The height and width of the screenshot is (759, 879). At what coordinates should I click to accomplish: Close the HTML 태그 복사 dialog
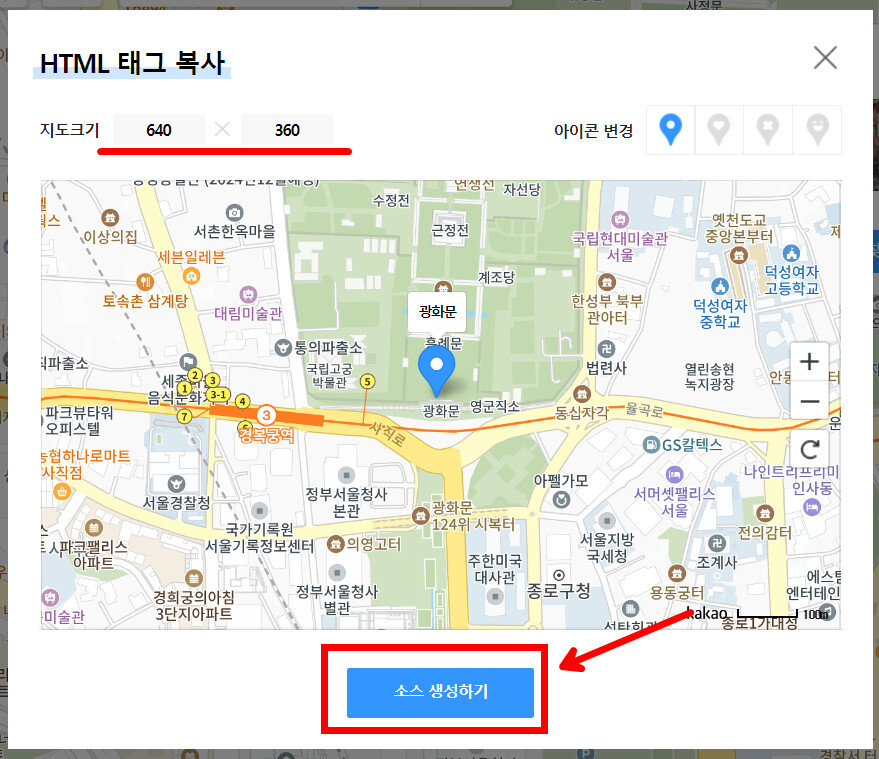click(x=825, y=58)
